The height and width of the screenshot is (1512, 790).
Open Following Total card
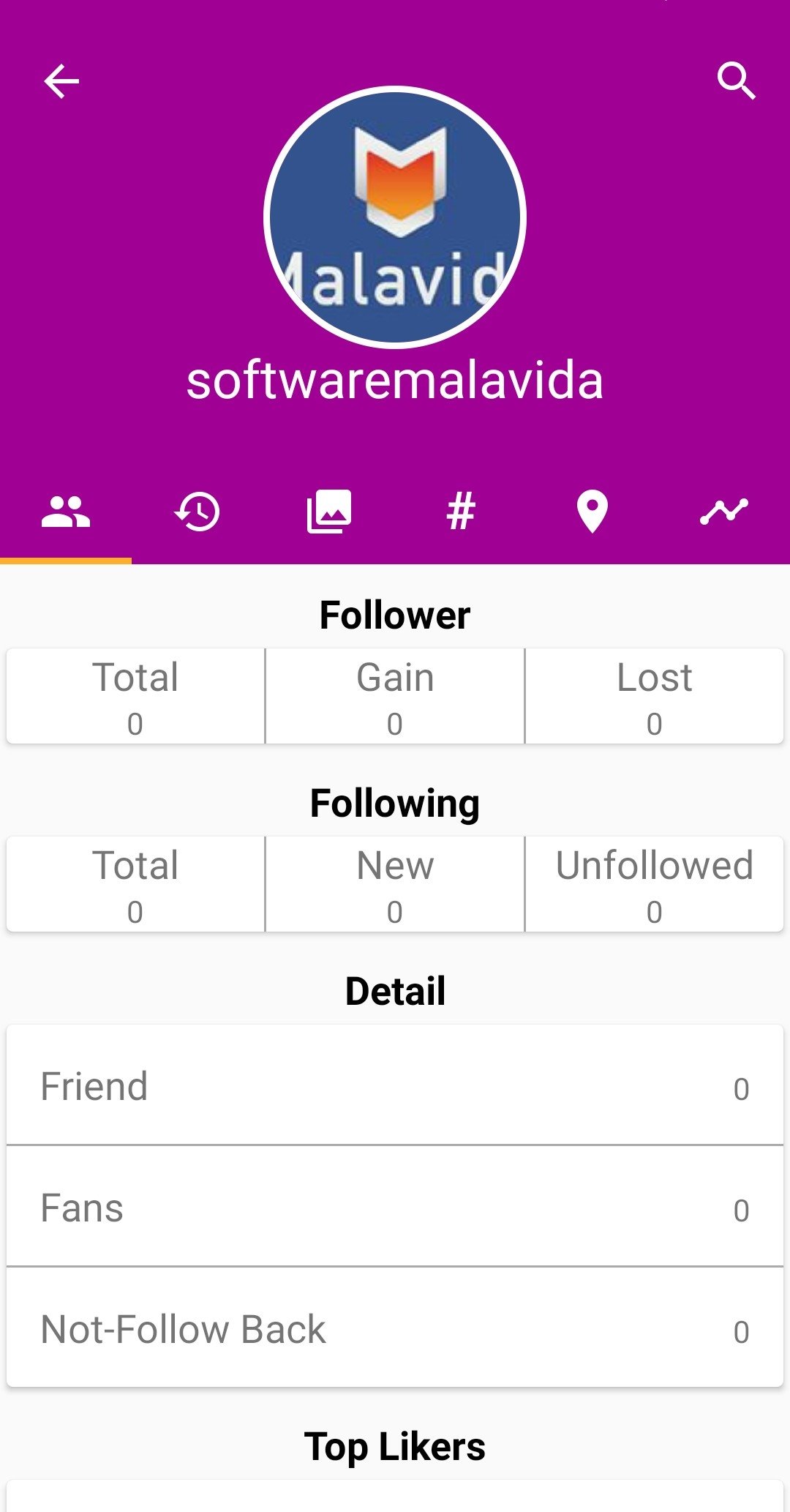click(x=135, y=884)
